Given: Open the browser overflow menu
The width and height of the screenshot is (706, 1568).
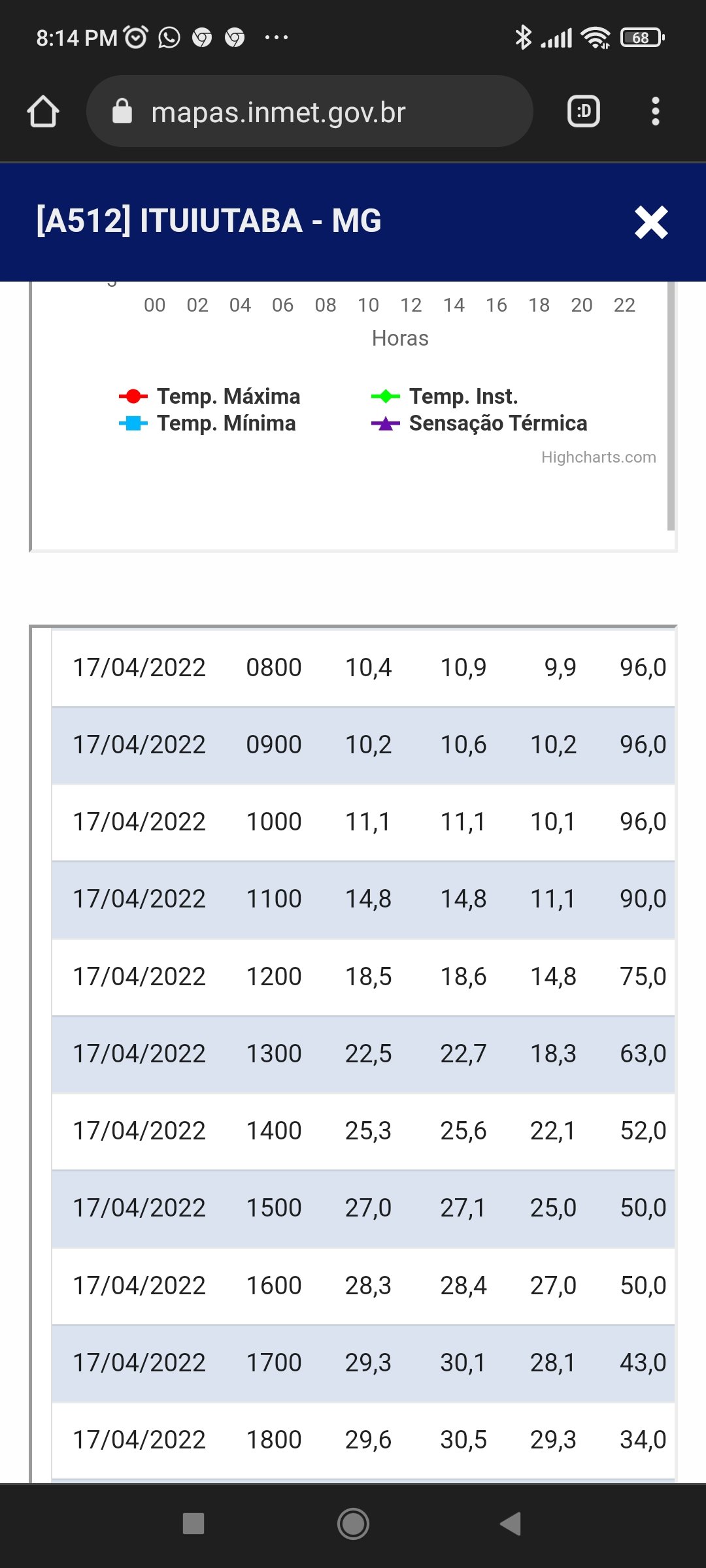Looking at the screenshot, I should pos(656,111).
